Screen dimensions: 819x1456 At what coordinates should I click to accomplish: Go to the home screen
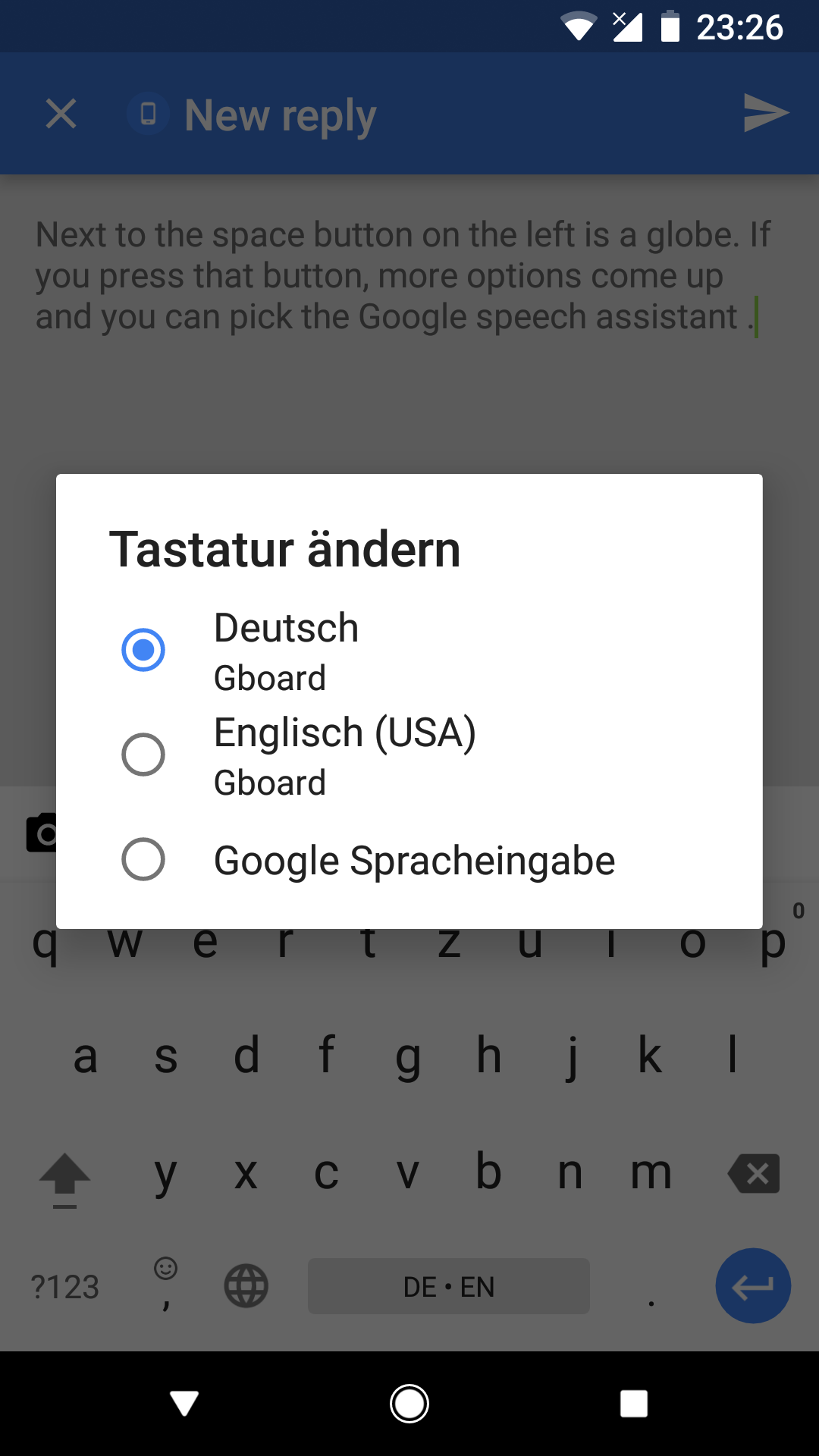(409, 1404)
